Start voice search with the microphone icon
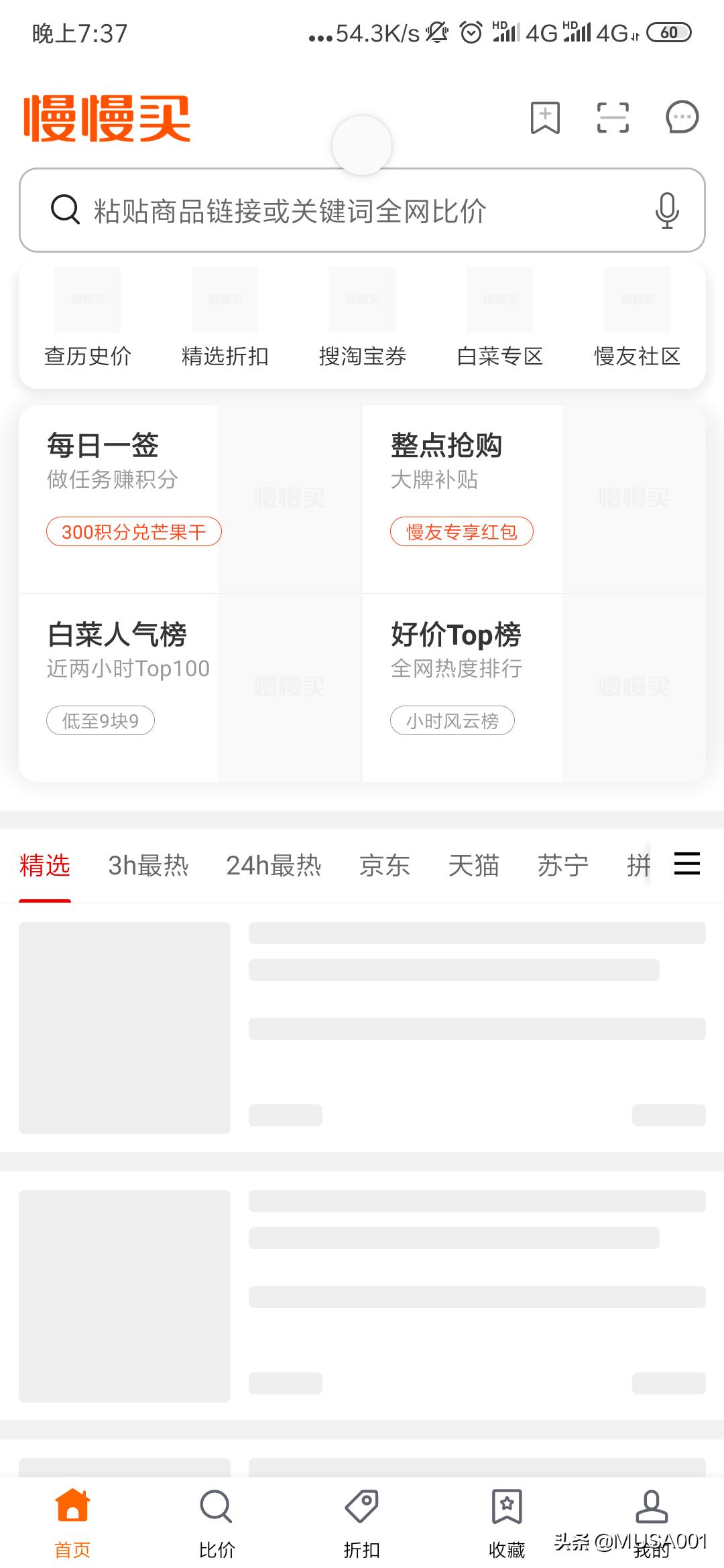The image size is (724, 1568). pyautogui.click(x=667, y=211)
